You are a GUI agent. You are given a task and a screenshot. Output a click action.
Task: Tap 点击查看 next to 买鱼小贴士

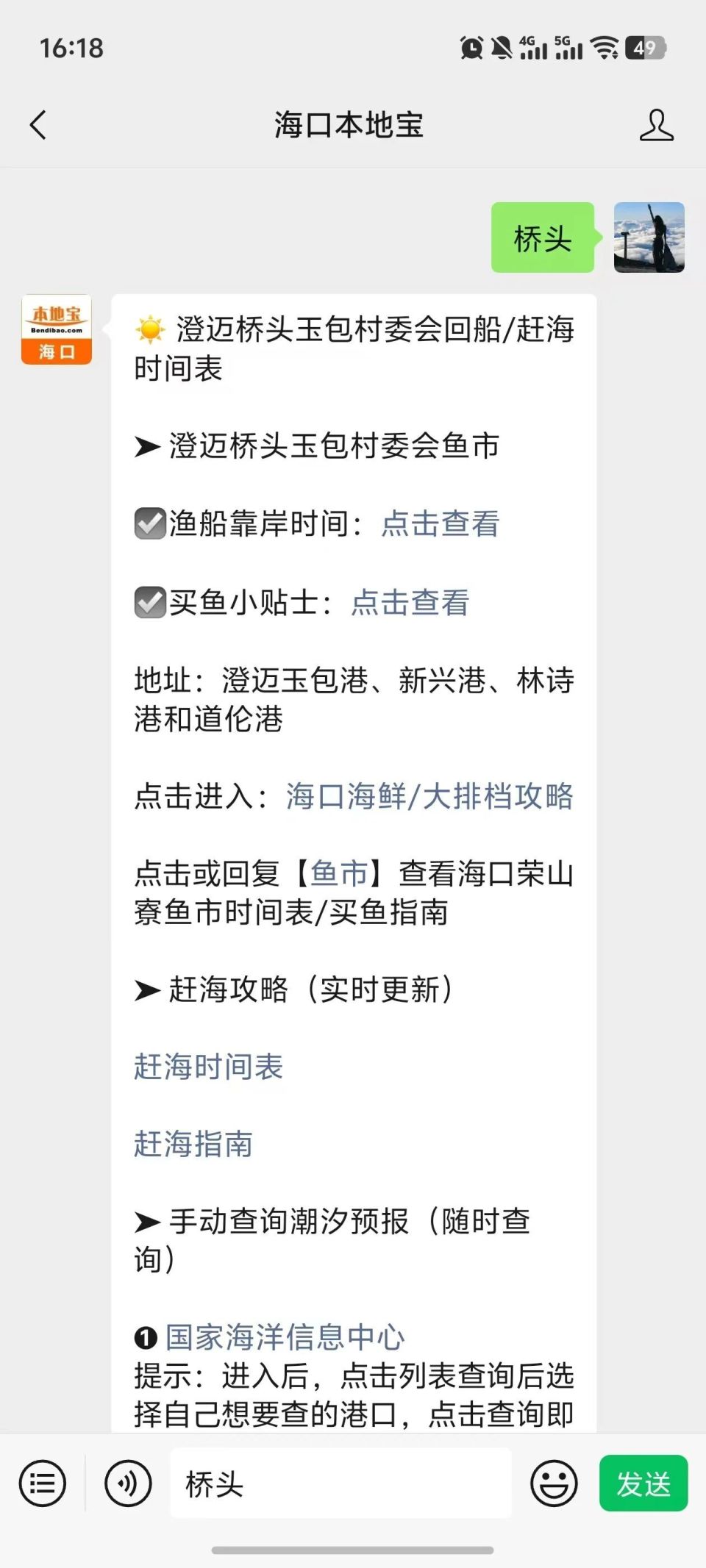410,603
